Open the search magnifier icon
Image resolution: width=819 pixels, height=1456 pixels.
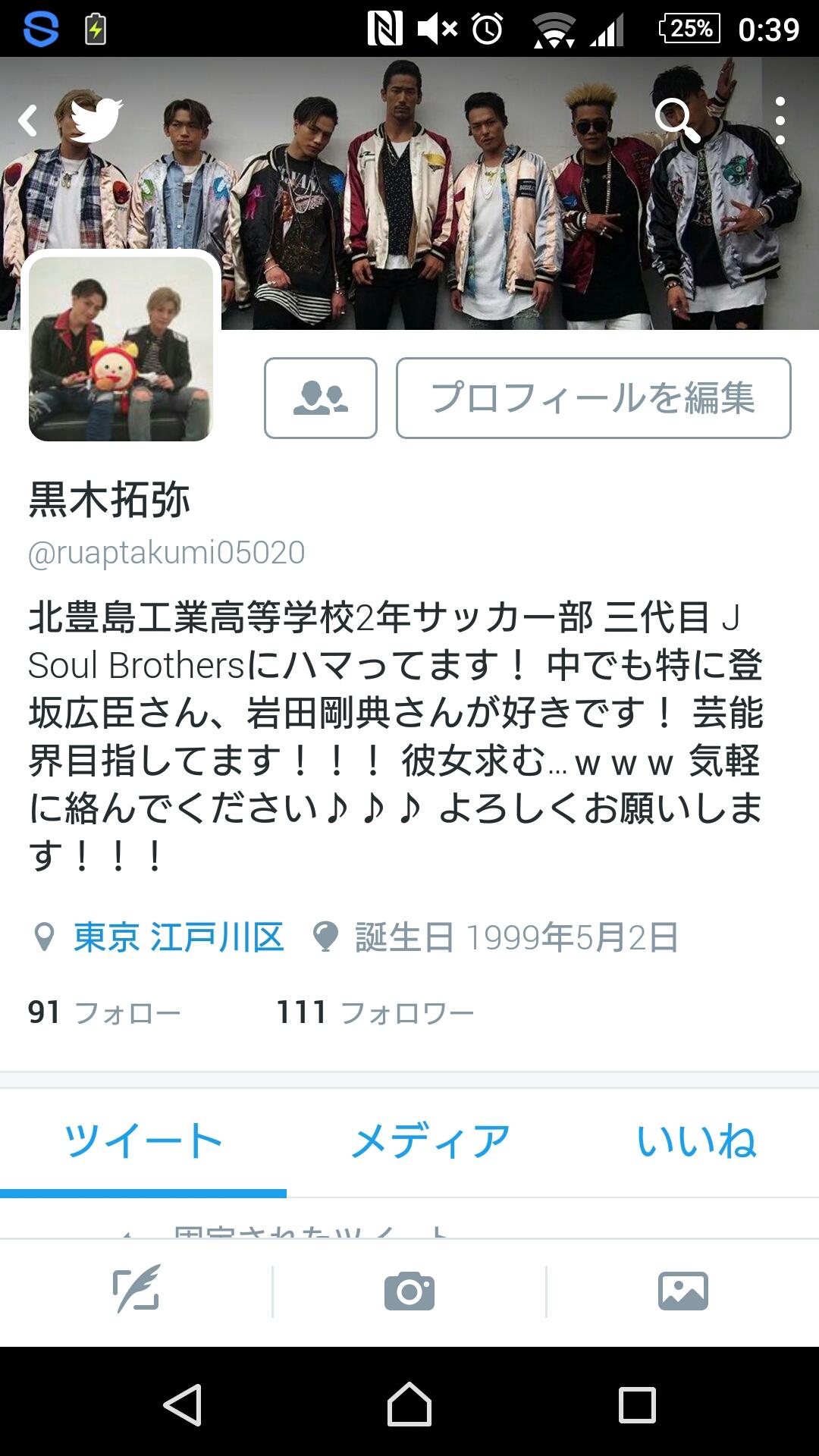pyautogui.click(x=675, y=121)
